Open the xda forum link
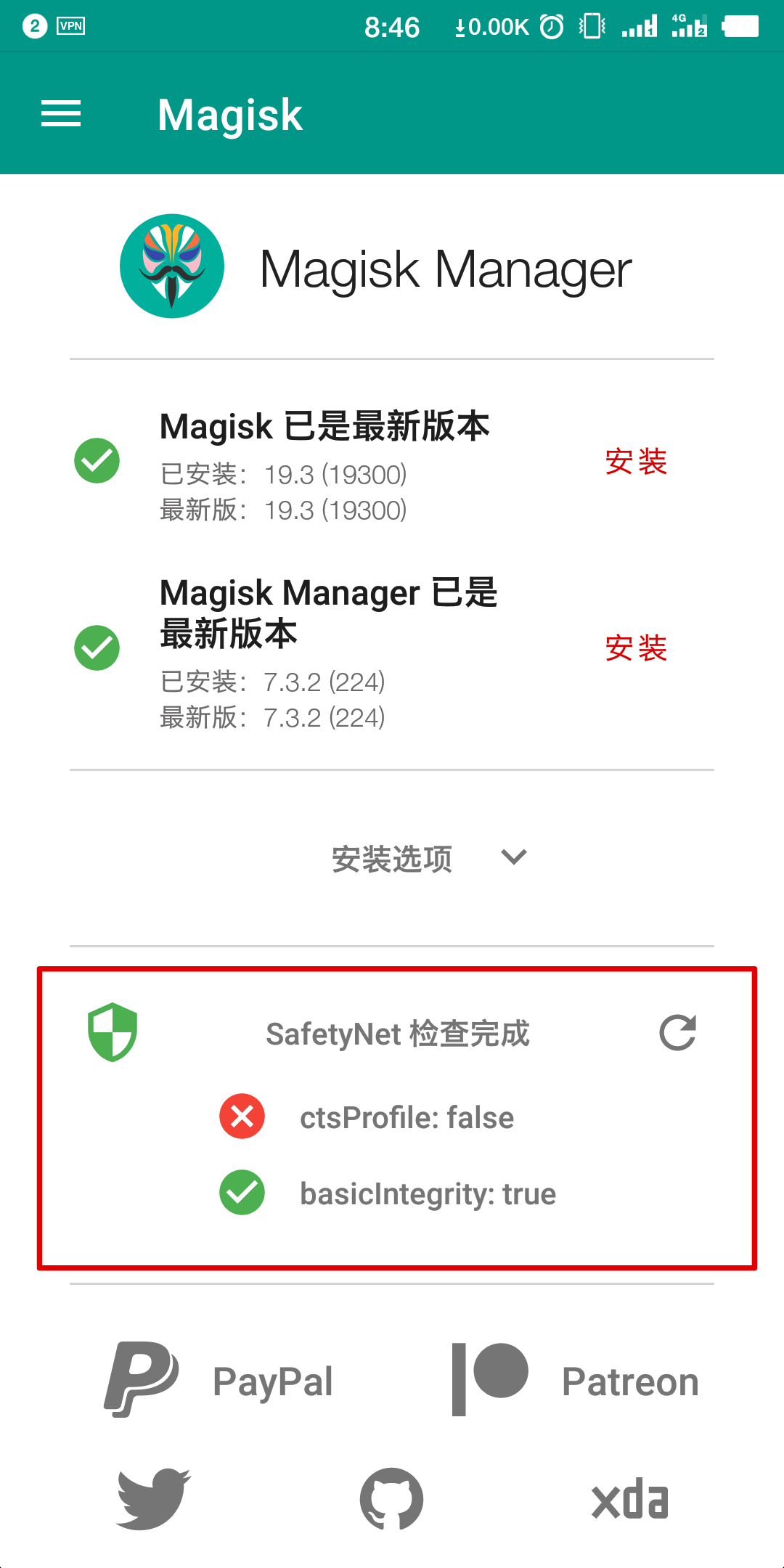 629,1500
